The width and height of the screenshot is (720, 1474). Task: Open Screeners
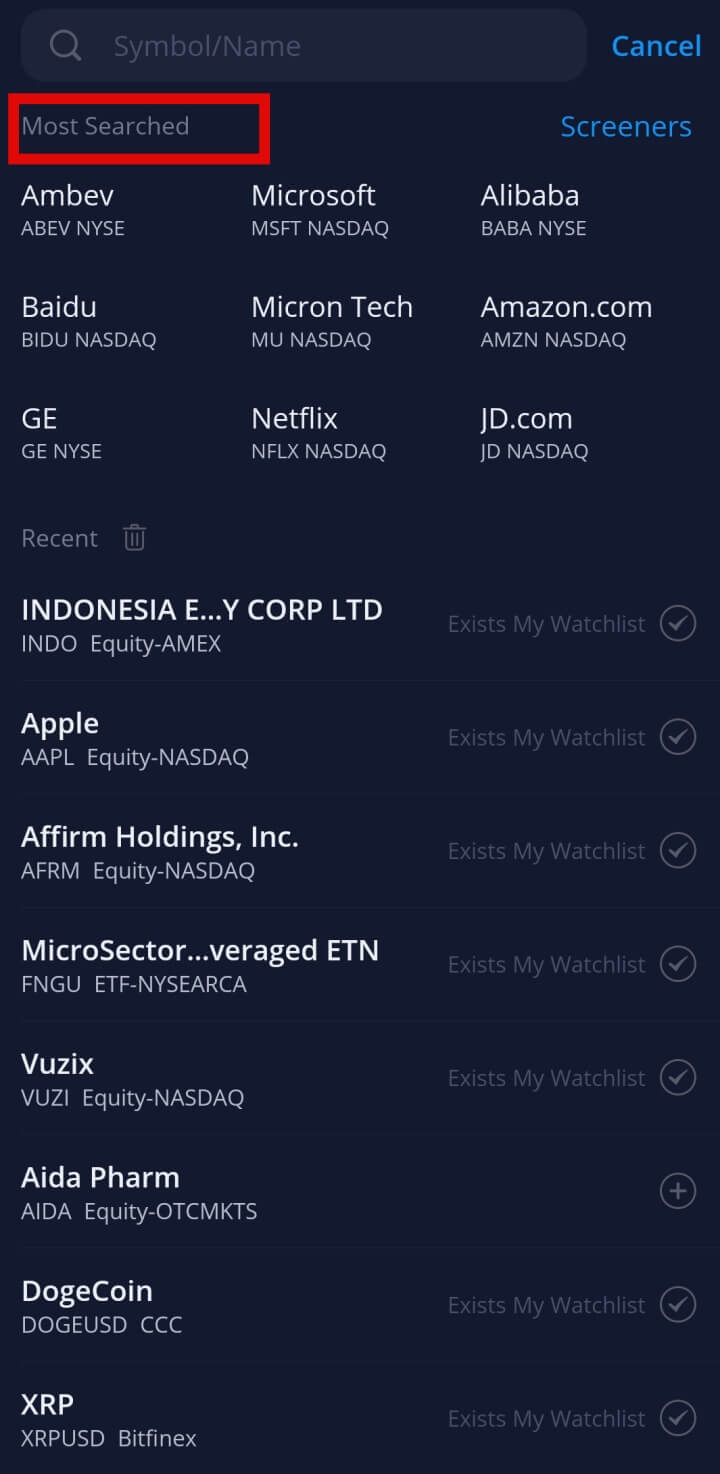(x=625, y=127)
